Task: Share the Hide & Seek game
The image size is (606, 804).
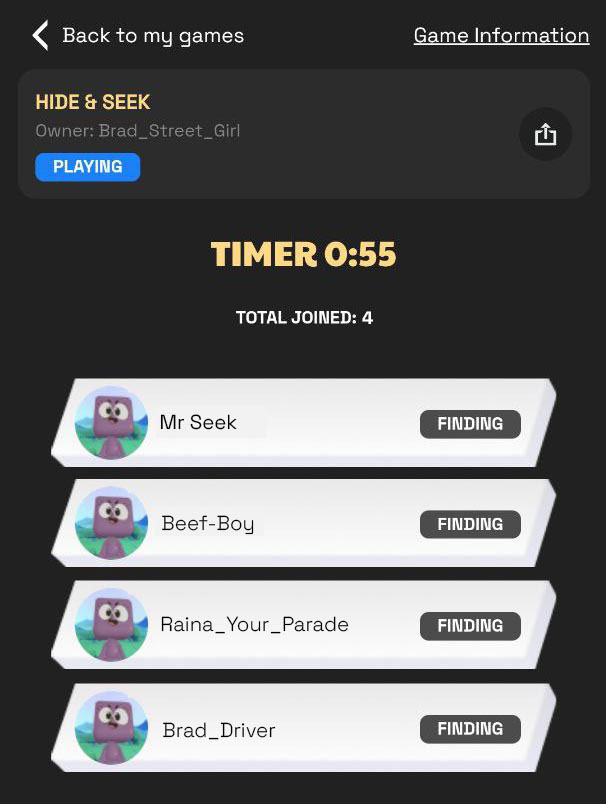Action: [545, 135]
